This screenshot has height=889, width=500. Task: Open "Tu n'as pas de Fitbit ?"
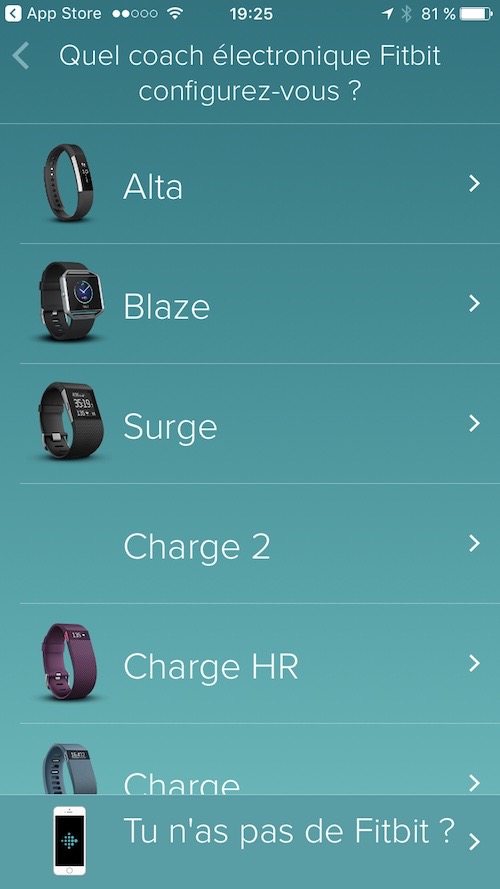tap(250, 842)
